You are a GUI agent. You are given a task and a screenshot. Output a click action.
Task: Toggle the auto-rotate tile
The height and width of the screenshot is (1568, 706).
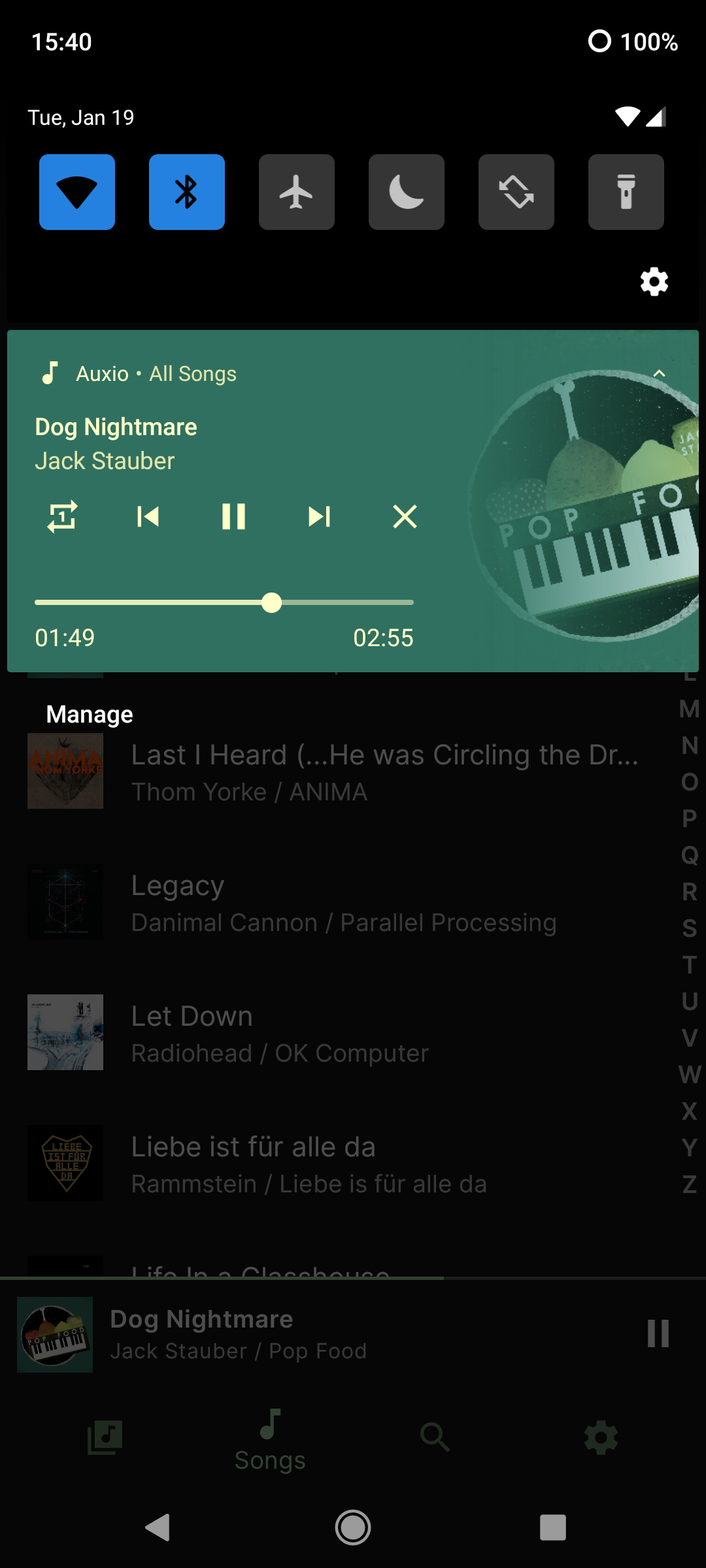[x=516, y=192]
